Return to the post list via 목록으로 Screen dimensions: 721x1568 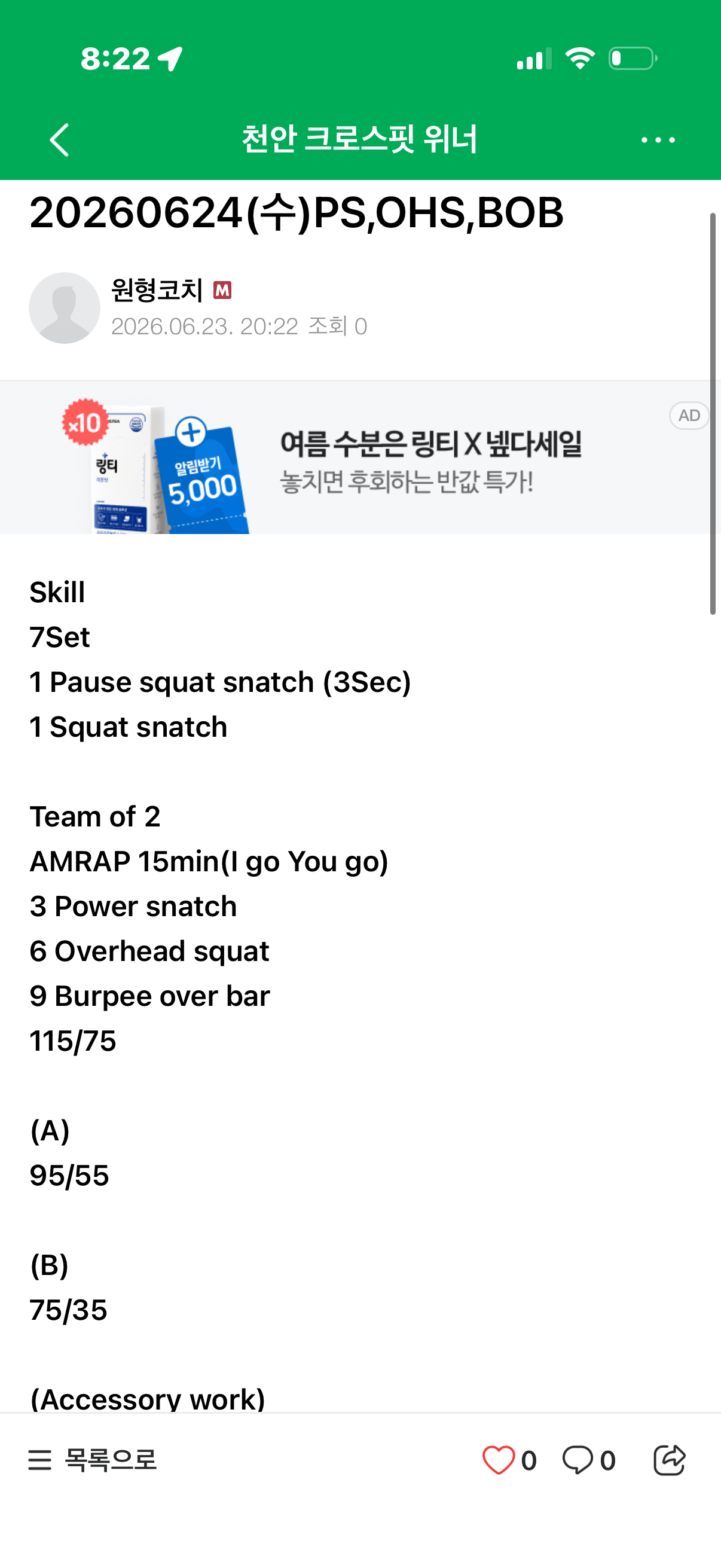93,1460
